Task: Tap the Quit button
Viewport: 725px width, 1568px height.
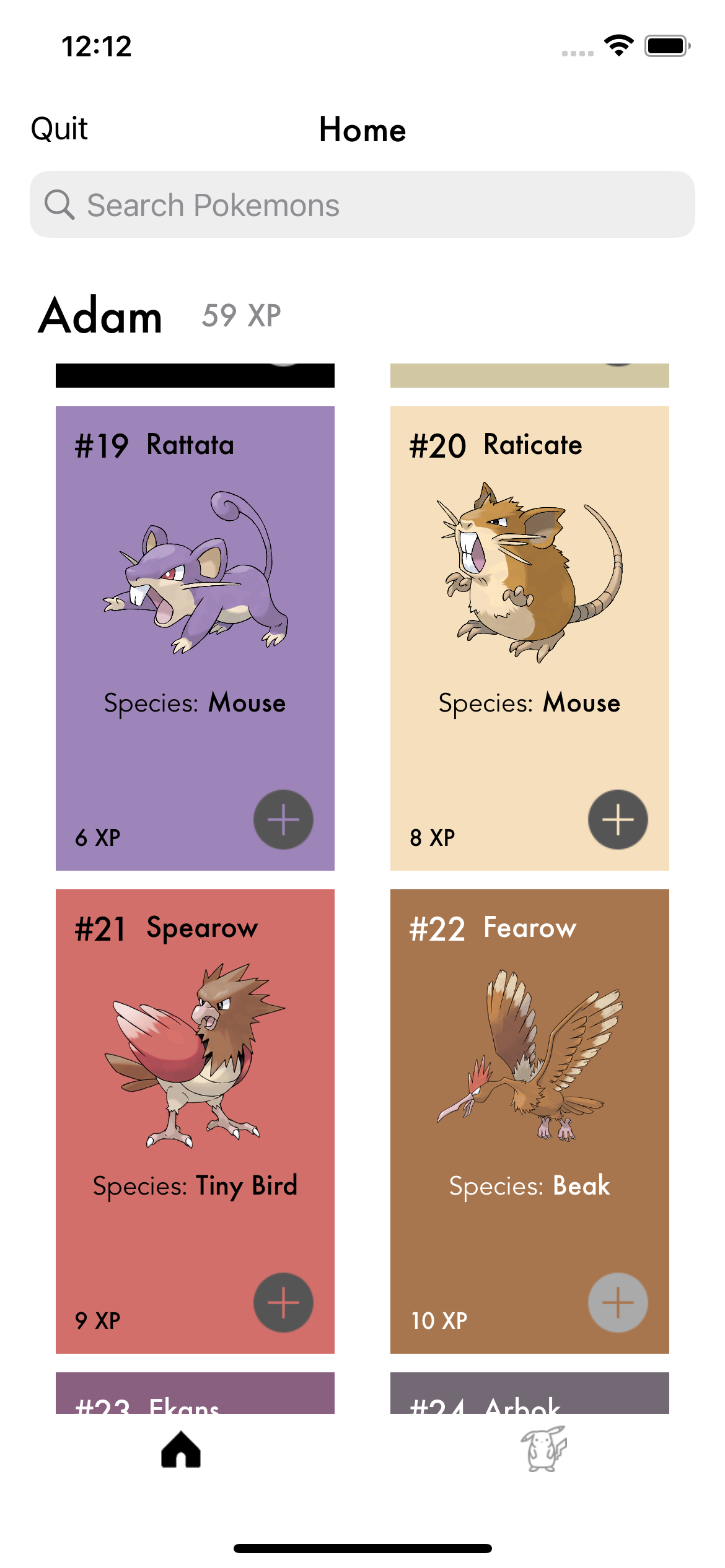Action: [x=59, y=129]
